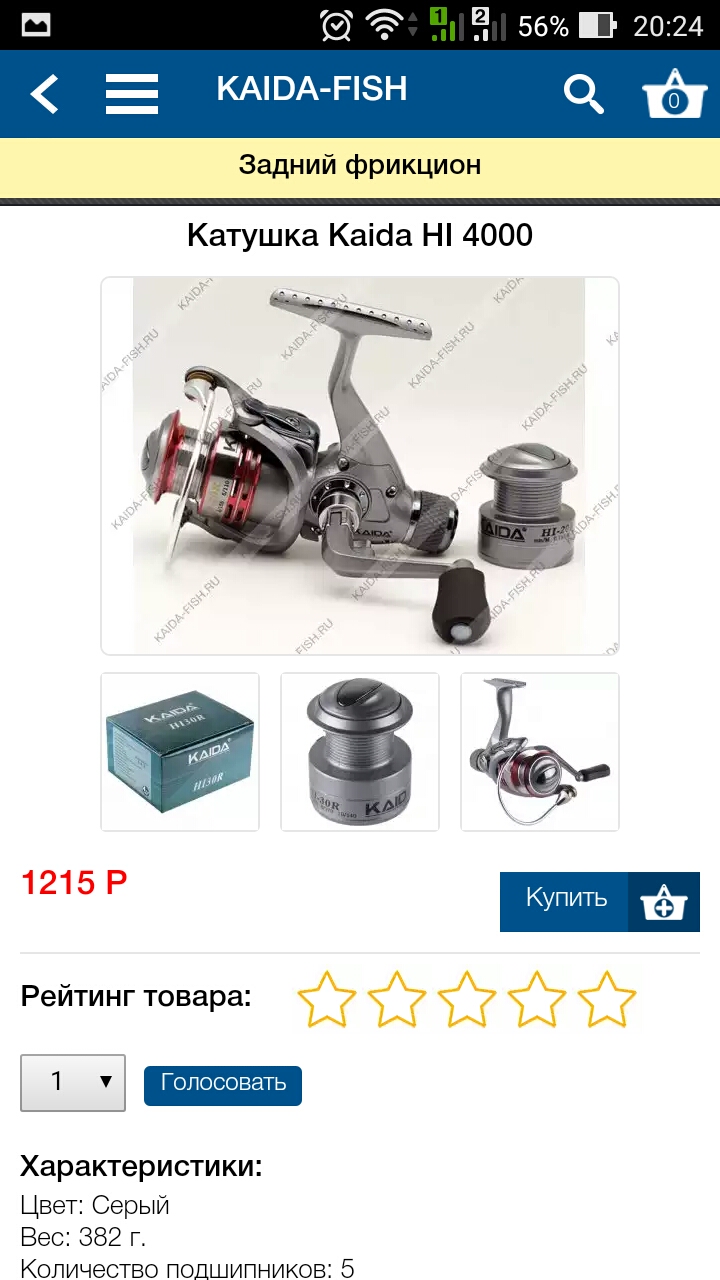Expand the rating value dropdown

pyautogui.click(x=73, y=1082)
